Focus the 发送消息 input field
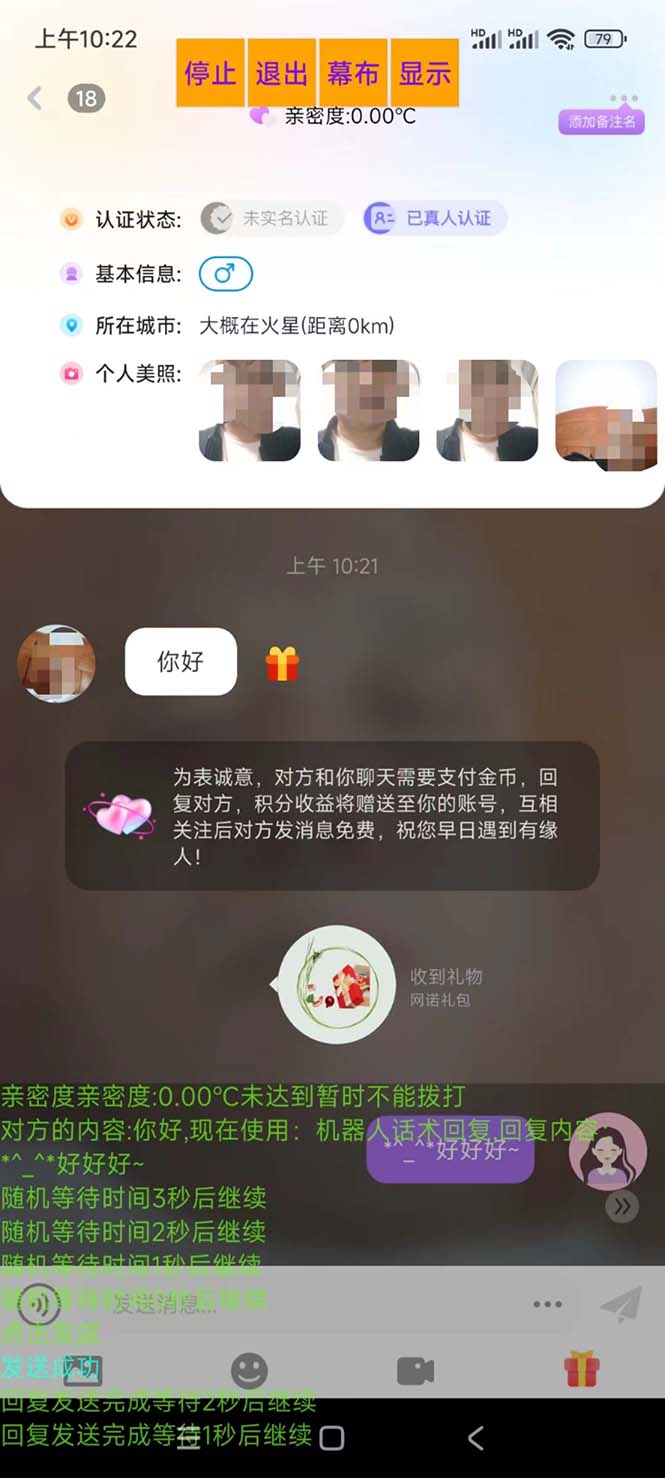The height and width of the screenshot is (1478, 665). click(300, 1304)
